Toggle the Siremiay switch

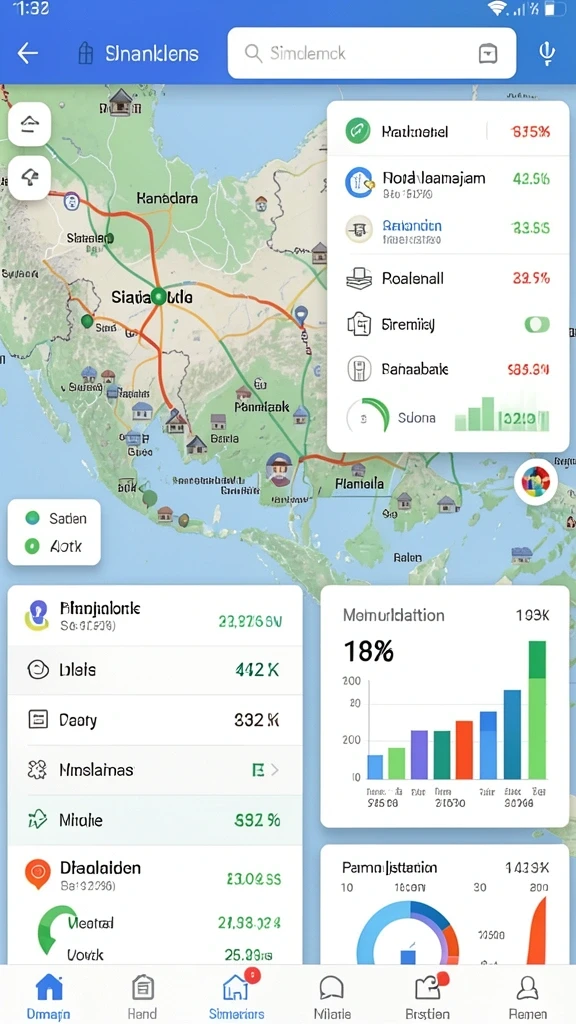[x=537, y=324]
